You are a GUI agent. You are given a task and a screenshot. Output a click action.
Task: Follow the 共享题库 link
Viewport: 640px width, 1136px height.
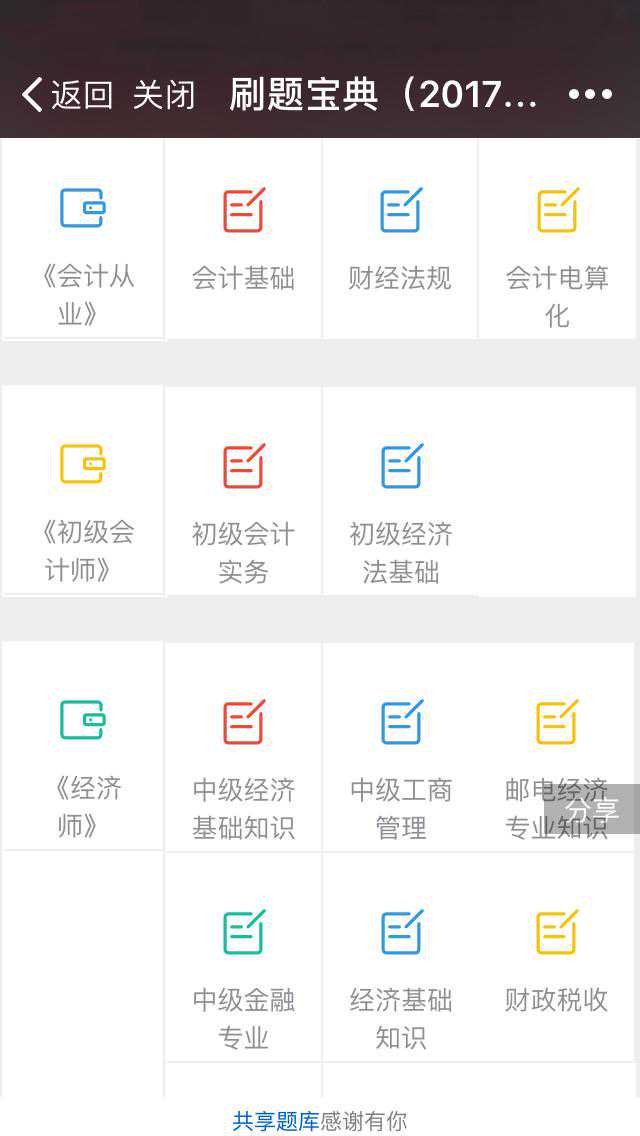[276, 1122]
